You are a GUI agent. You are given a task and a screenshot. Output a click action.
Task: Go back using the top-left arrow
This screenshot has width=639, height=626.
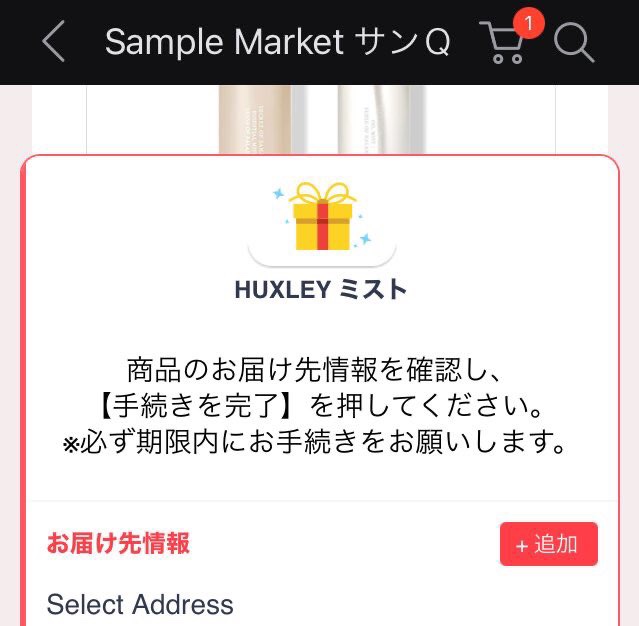54,42
